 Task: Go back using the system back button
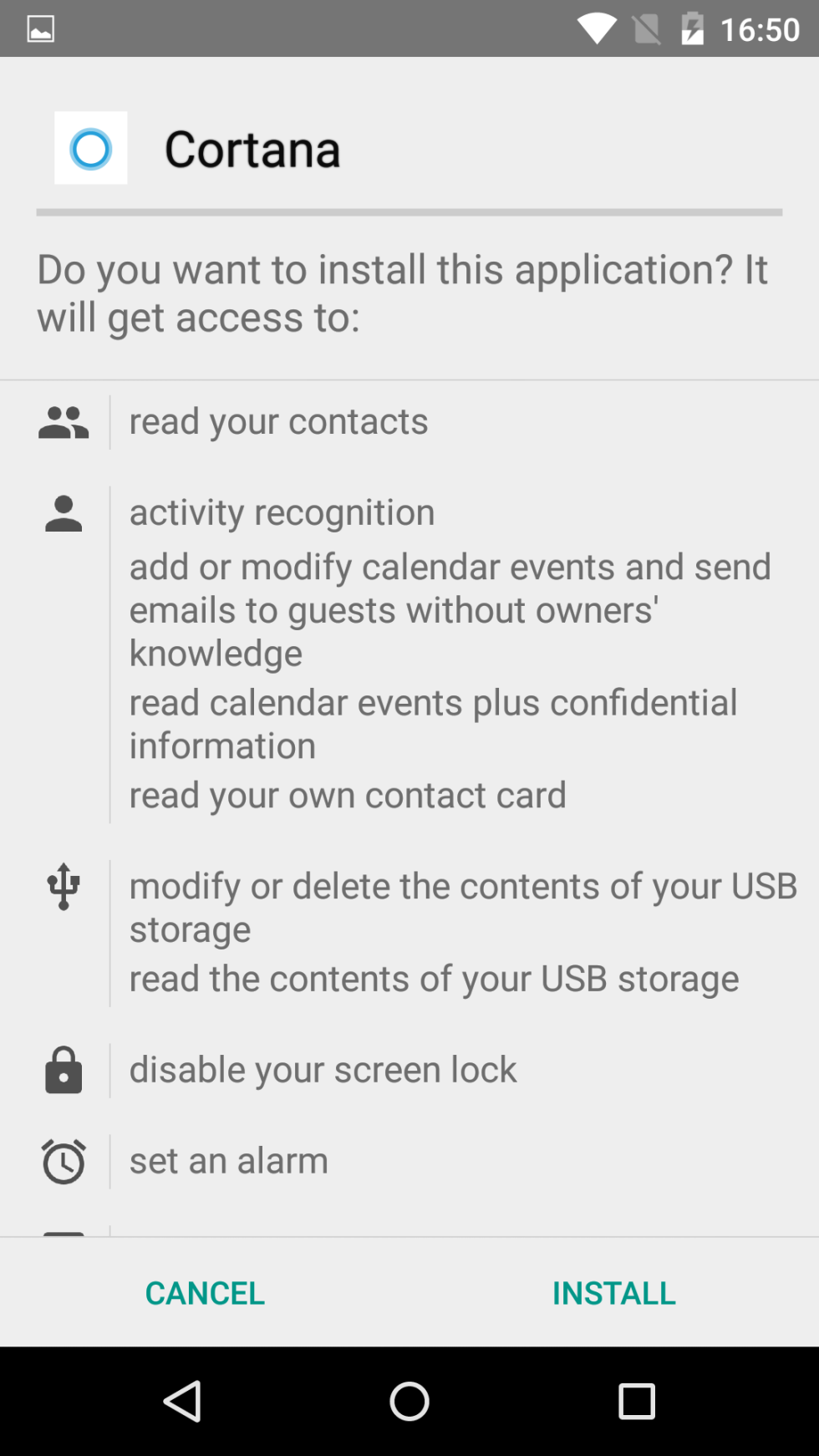182,1402
